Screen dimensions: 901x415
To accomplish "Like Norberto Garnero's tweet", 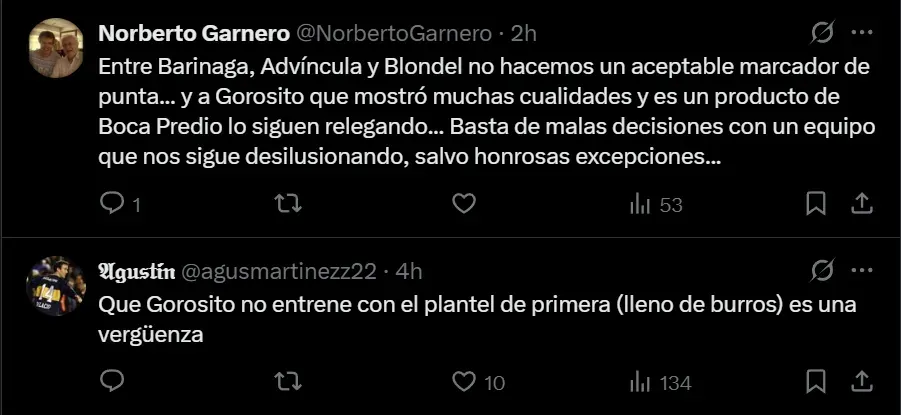I will click(463, 204).
